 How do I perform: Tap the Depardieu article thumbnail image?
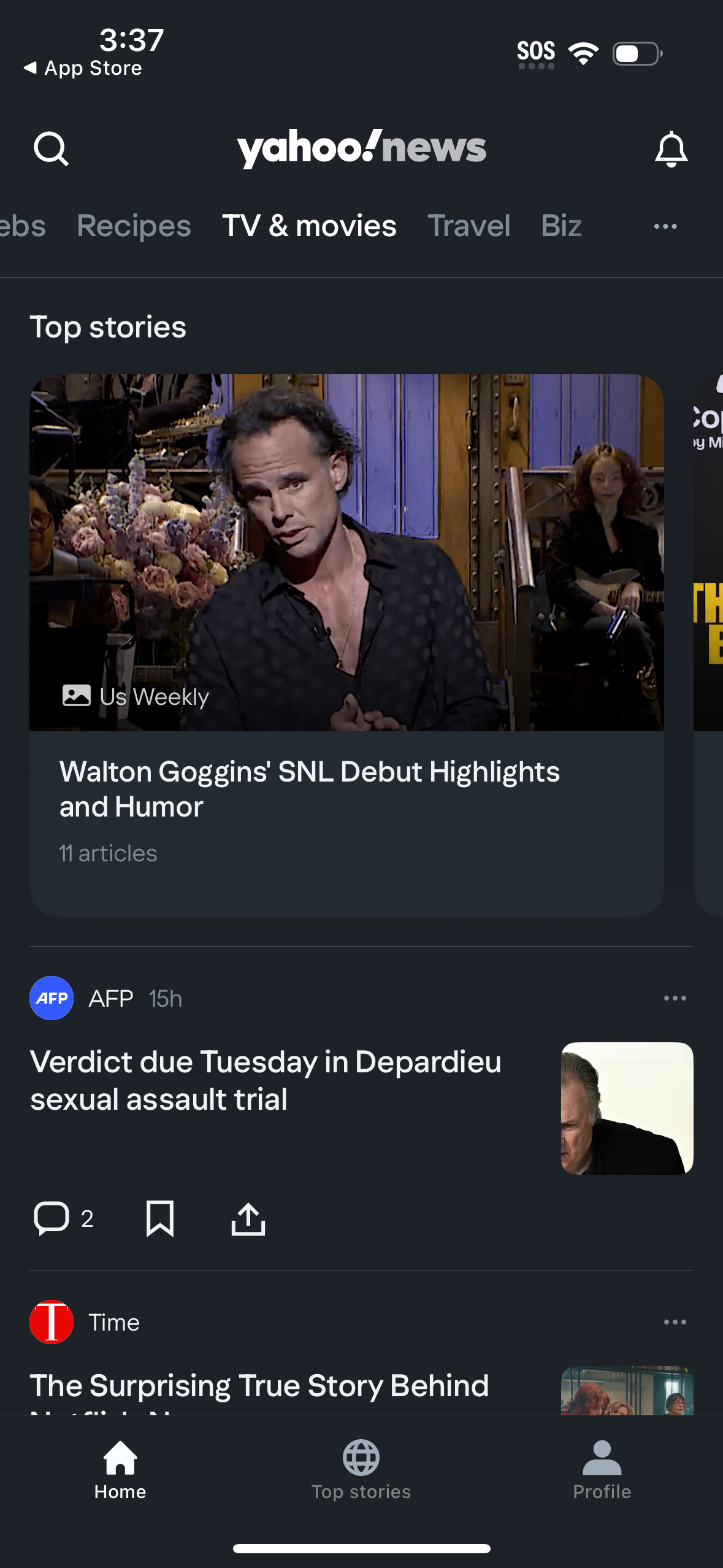[x=626, y=1108]
